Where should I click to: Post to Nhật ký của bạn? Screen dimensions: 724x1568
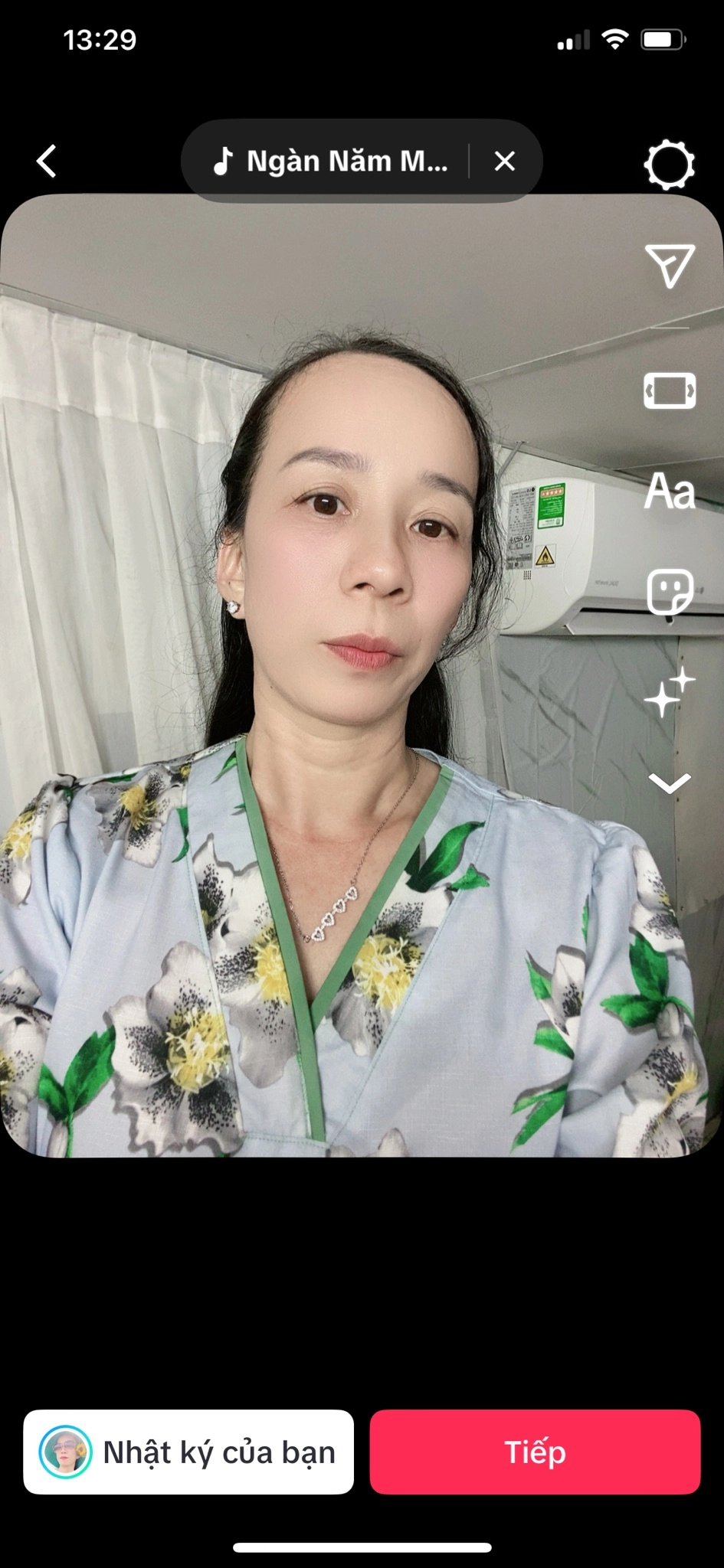pos(188,1452)
